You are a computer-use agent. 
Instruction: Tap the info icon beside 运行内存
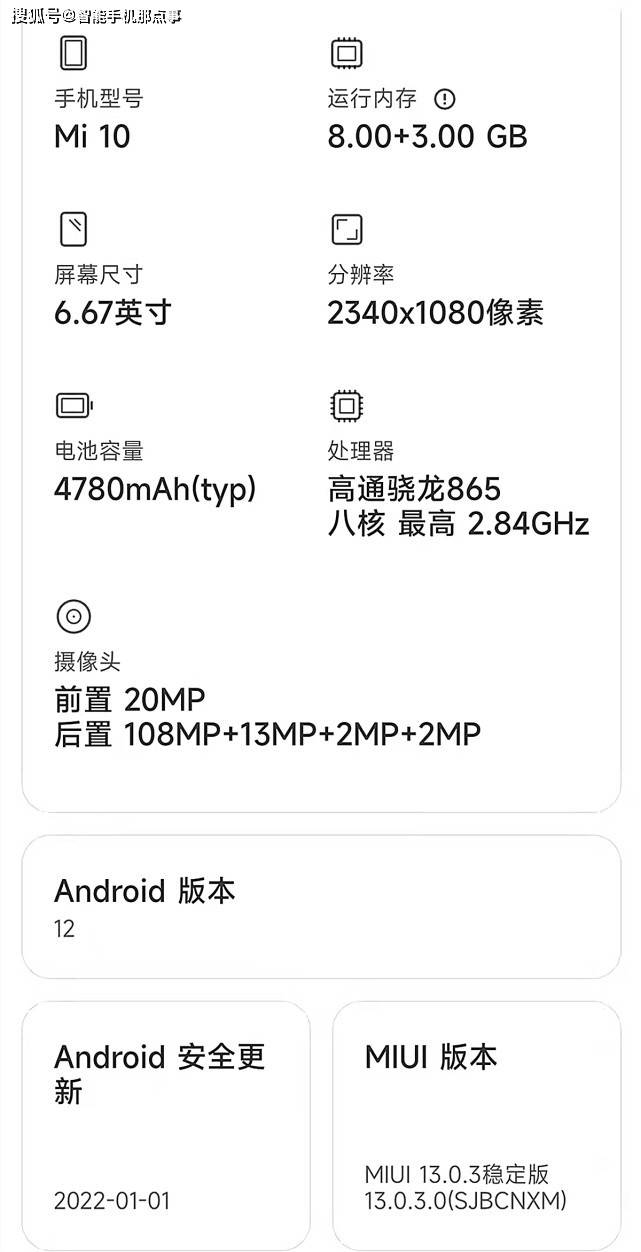[445, 99]
